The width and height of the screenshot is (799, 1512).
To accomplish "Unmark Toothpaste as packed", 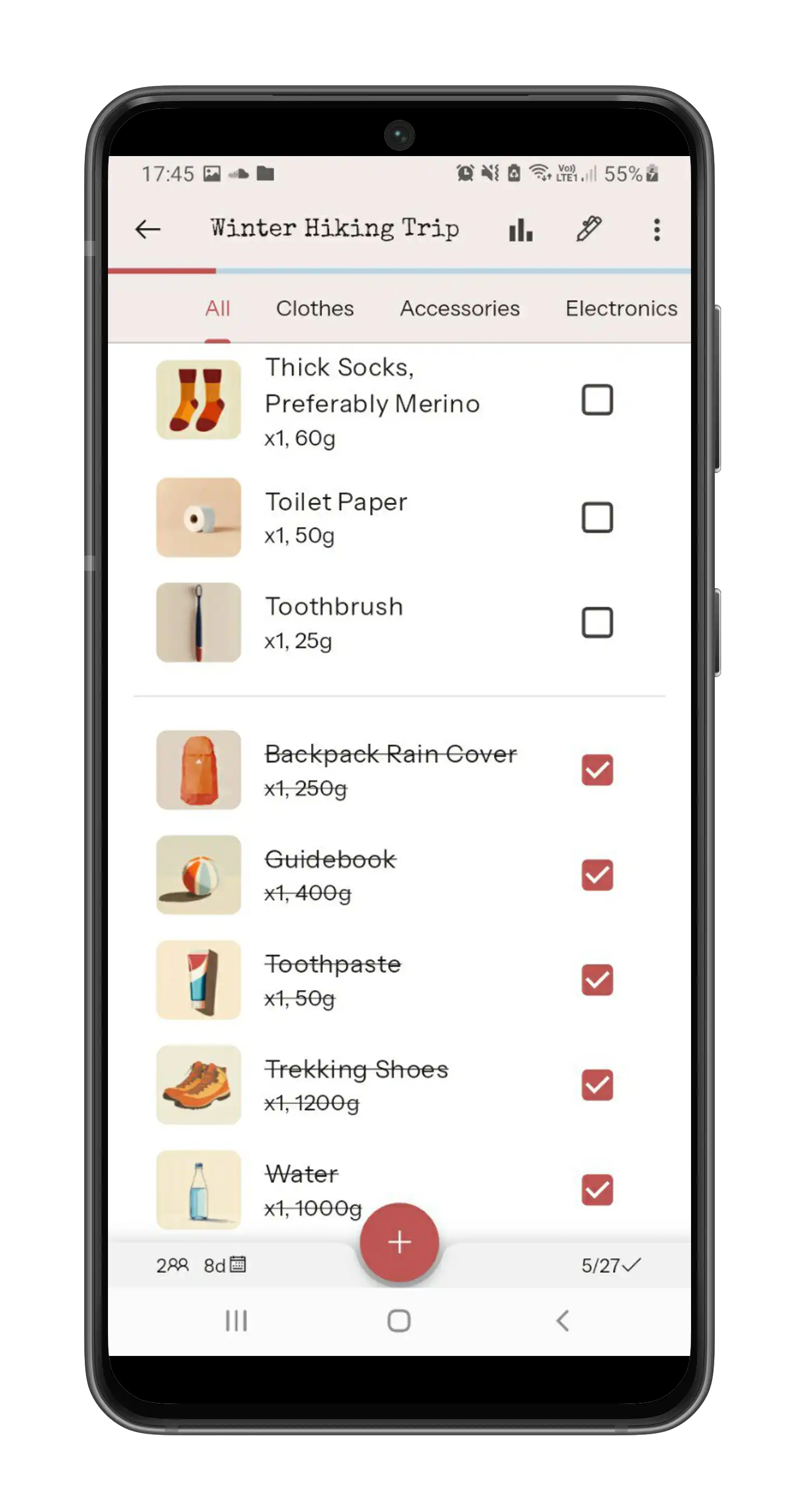I will click(597, 980).
